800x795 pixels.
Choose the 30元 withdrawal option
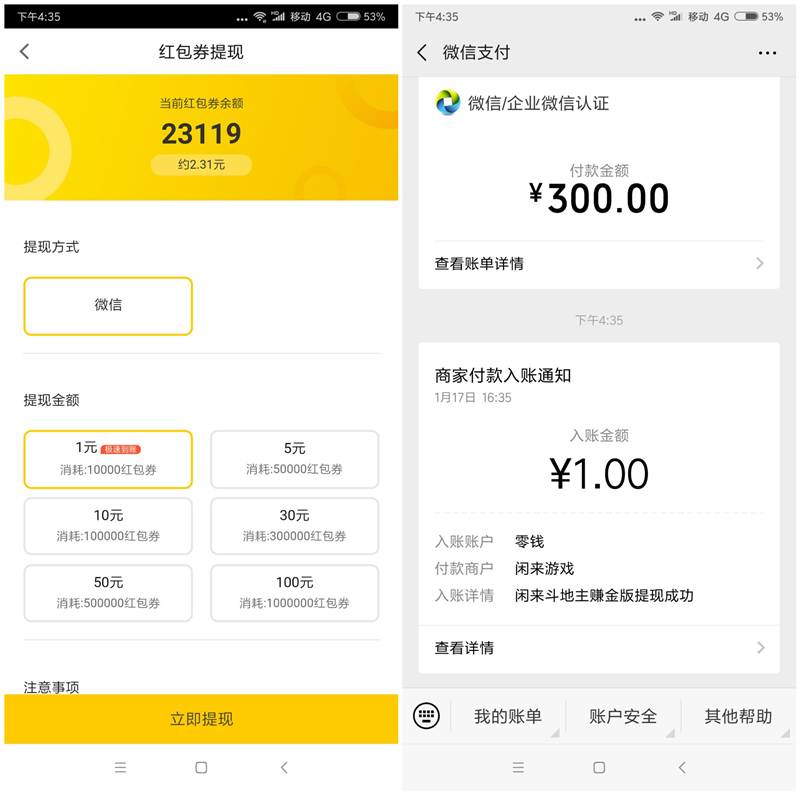coord(295,526)
